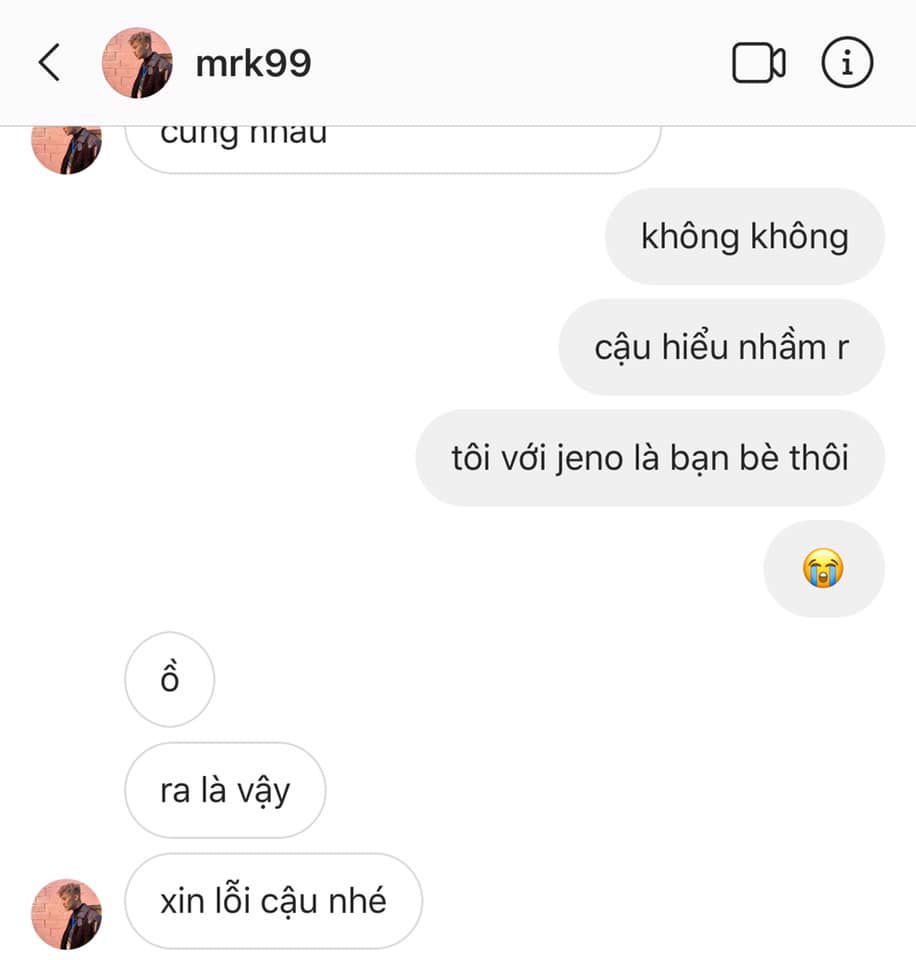
Task: Go back to the message list
Action: [x=49, y=63]
